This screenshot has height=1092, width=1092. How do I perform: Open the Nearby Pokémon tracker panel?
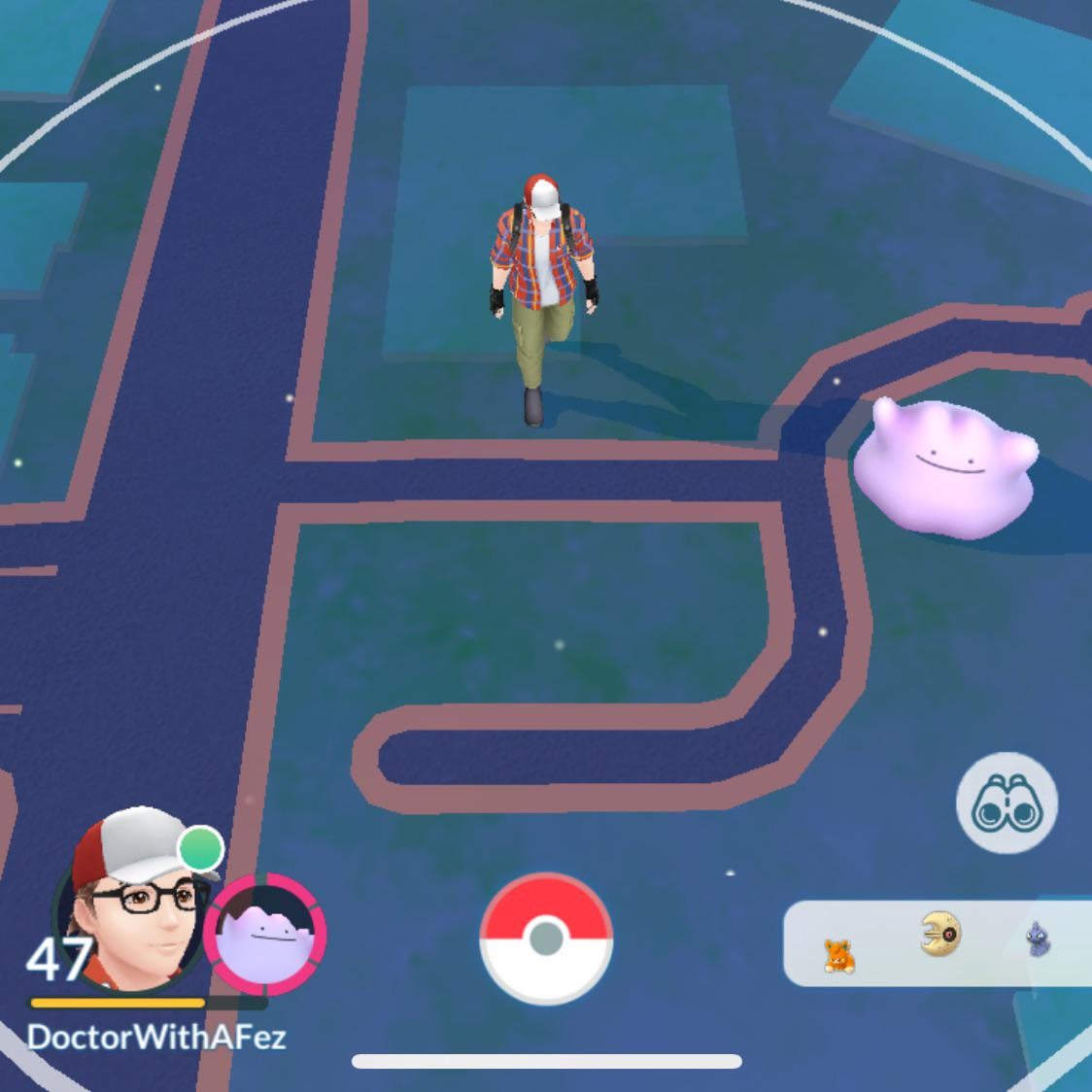(x=938, y=943)
